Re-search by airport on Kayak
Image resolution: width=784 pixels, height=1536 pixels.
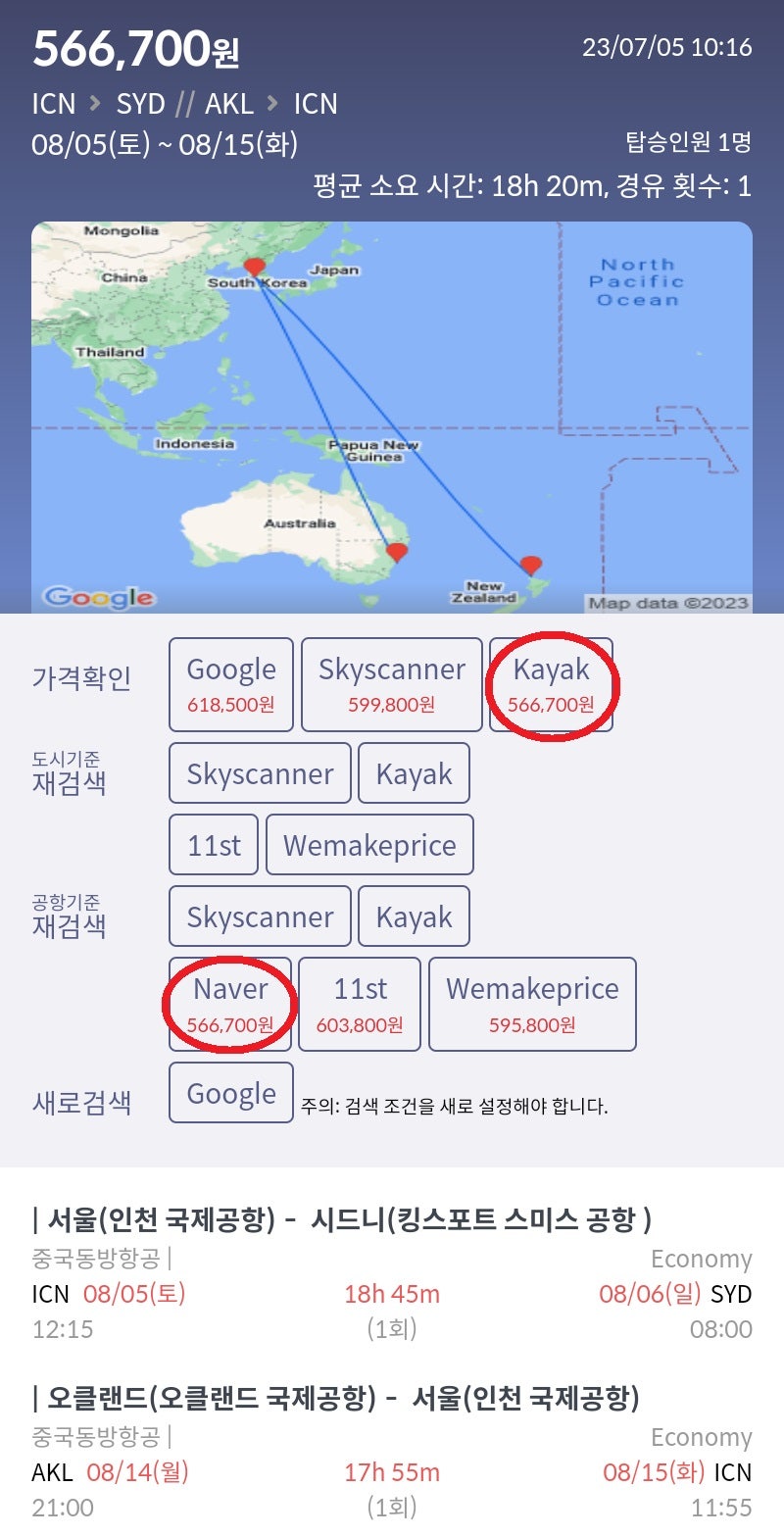click(x=414, y=917)
